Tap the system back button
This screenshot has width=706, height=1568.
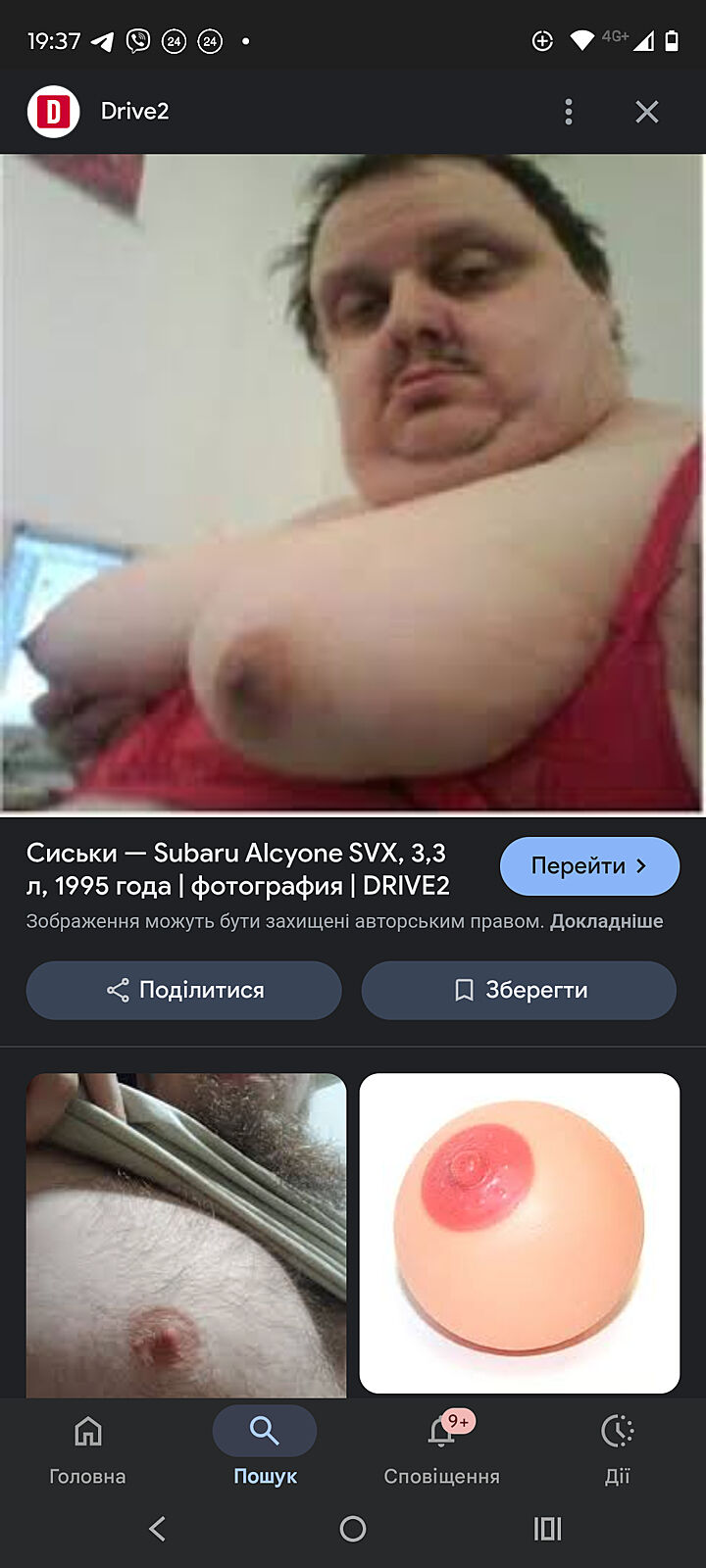157,1529
